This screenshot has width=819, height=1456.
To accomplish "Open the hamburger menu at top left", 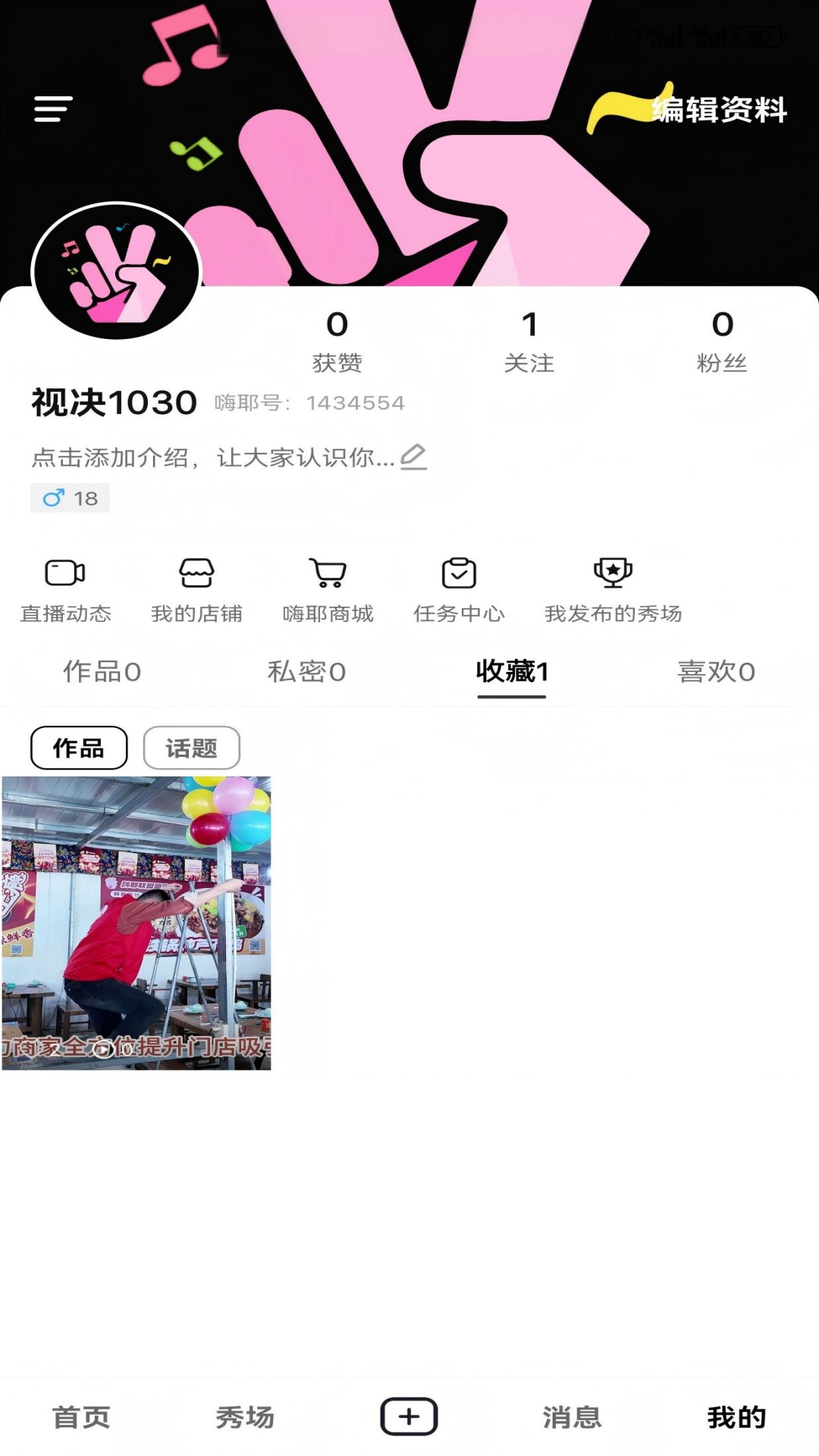I will [x=50, y=111].
